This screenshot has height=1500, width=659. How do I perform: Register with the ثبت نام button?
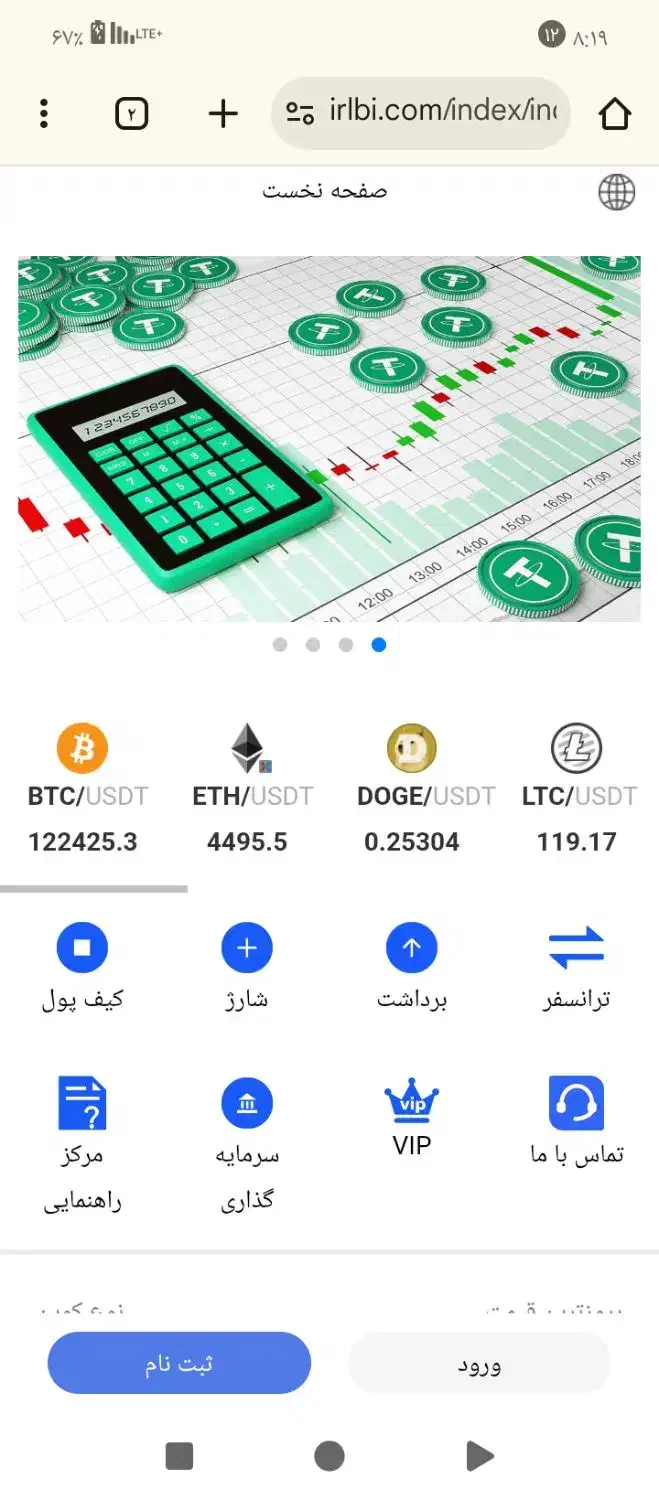click(x=180, y=1363)
